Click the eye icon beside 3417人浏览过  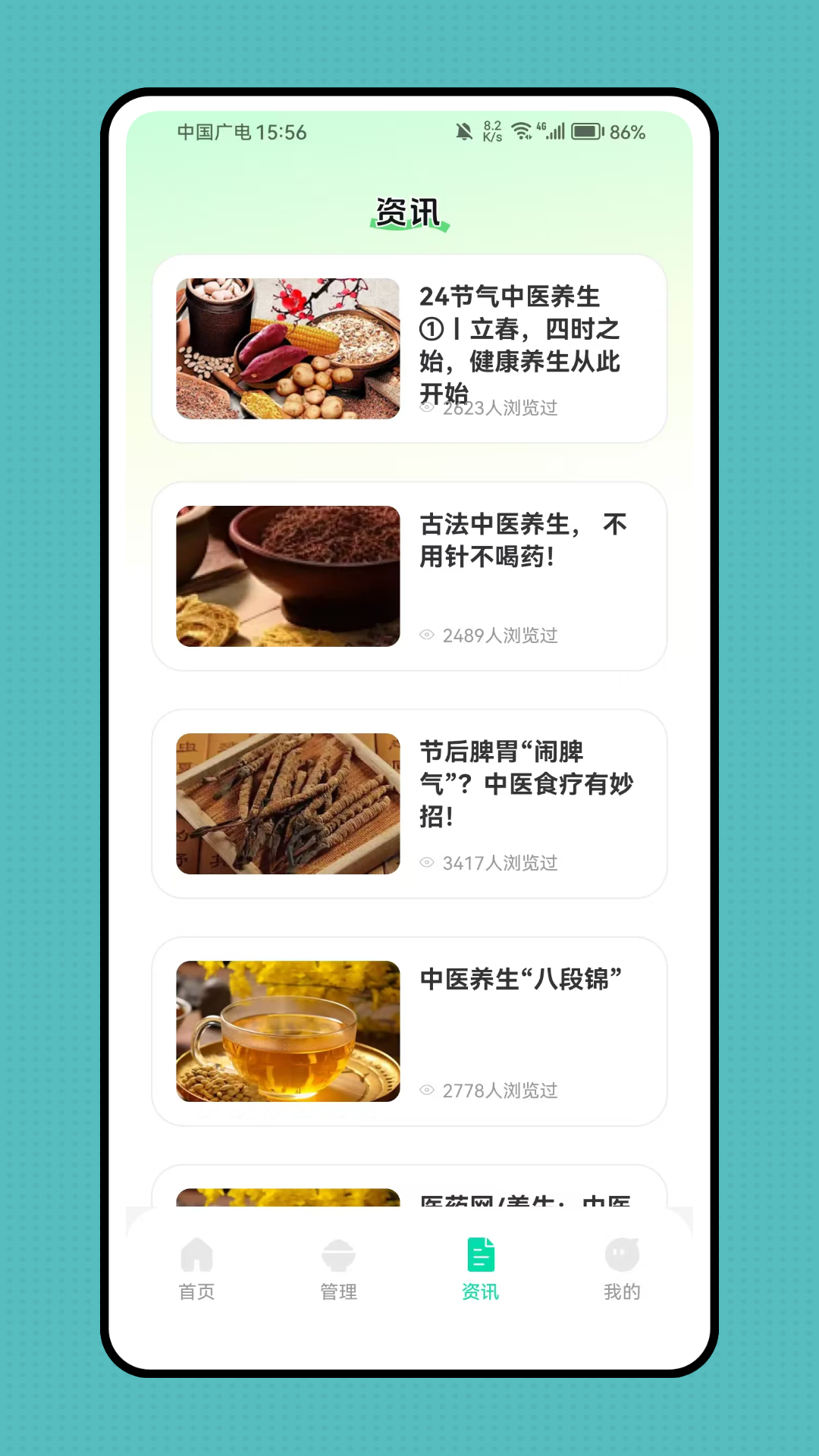(428, 863)
